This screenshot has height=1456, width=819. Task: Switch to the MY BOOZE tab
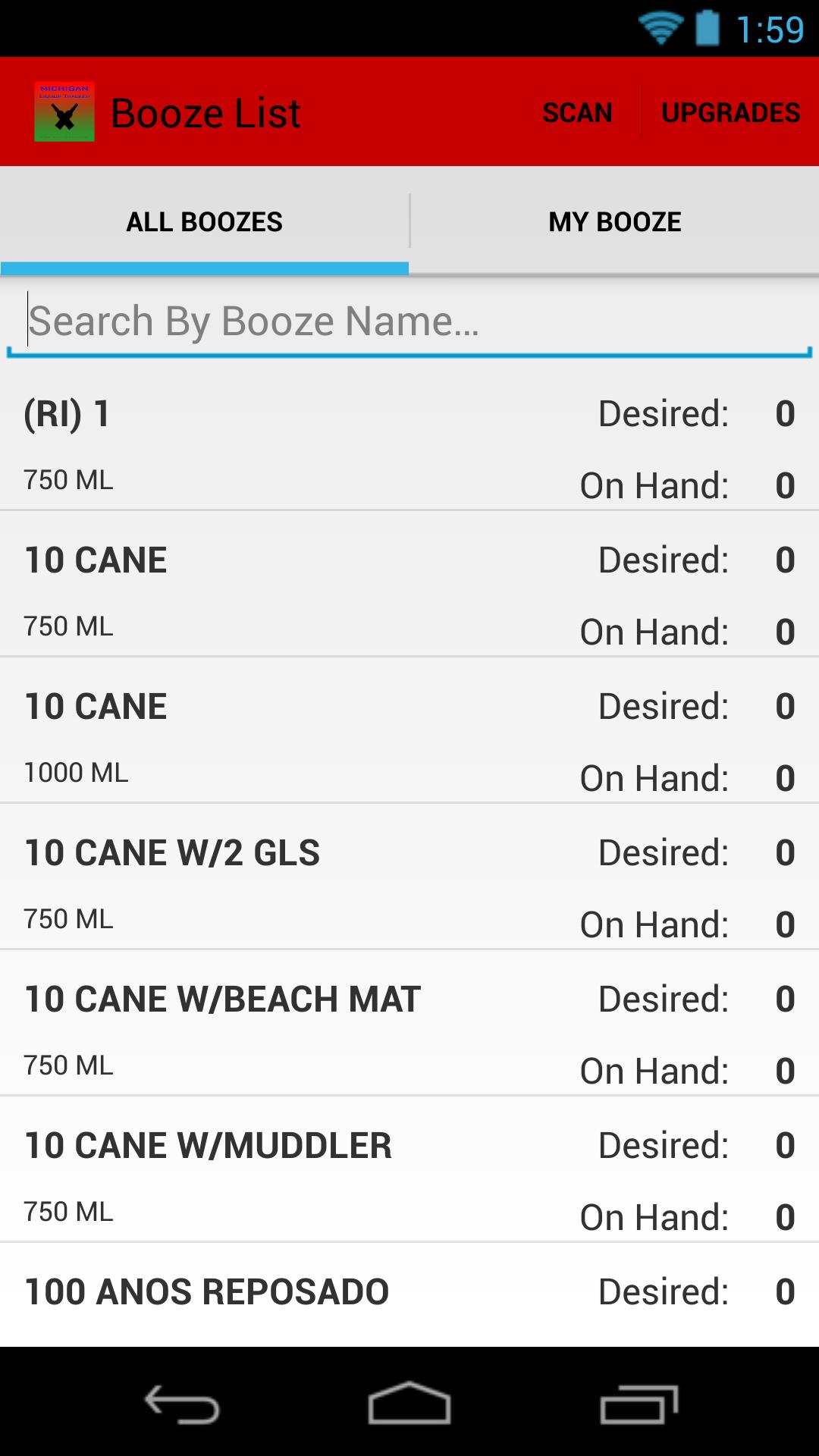[614, 221]
